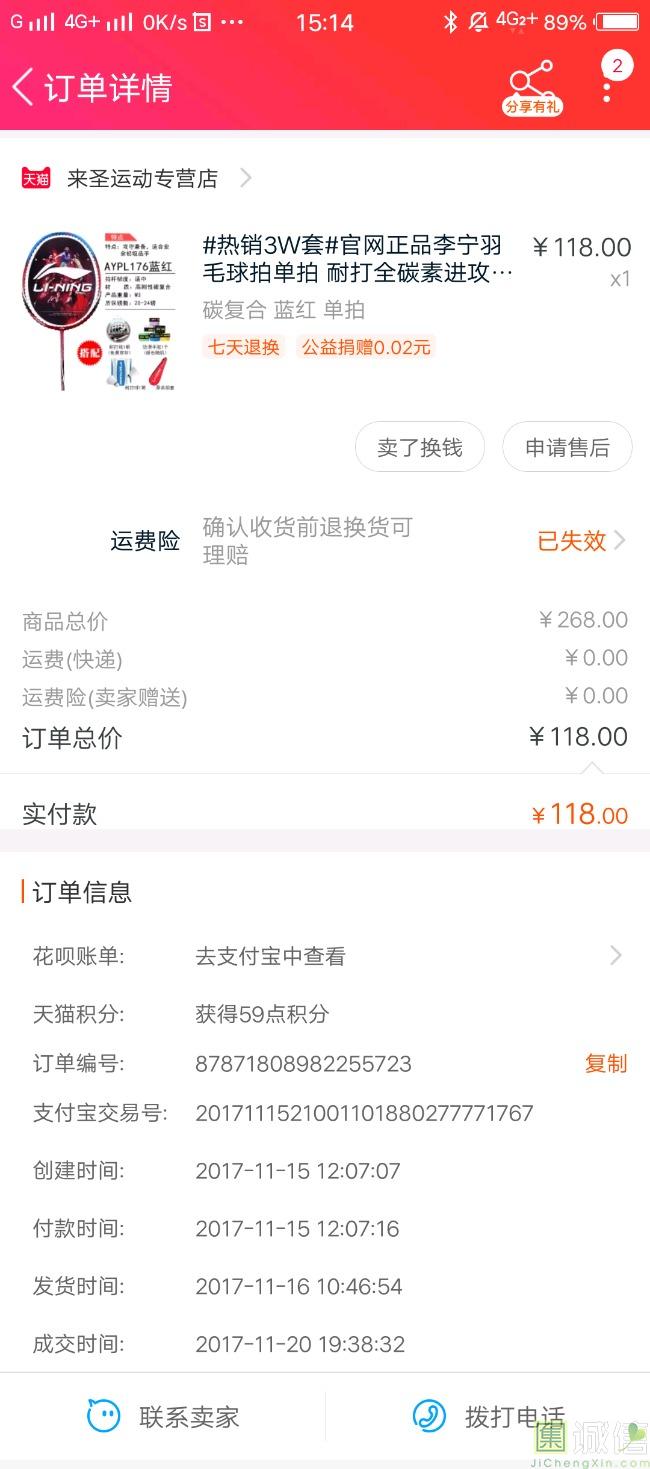
Task: Tap the 卖了换钱 button
Action: pyautogui.click(x=420, y=447)
